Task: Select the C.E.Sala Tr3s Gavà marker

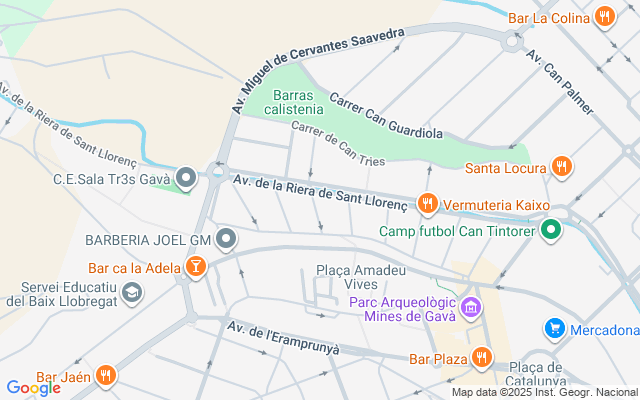Action: click(x=185, y=180)
